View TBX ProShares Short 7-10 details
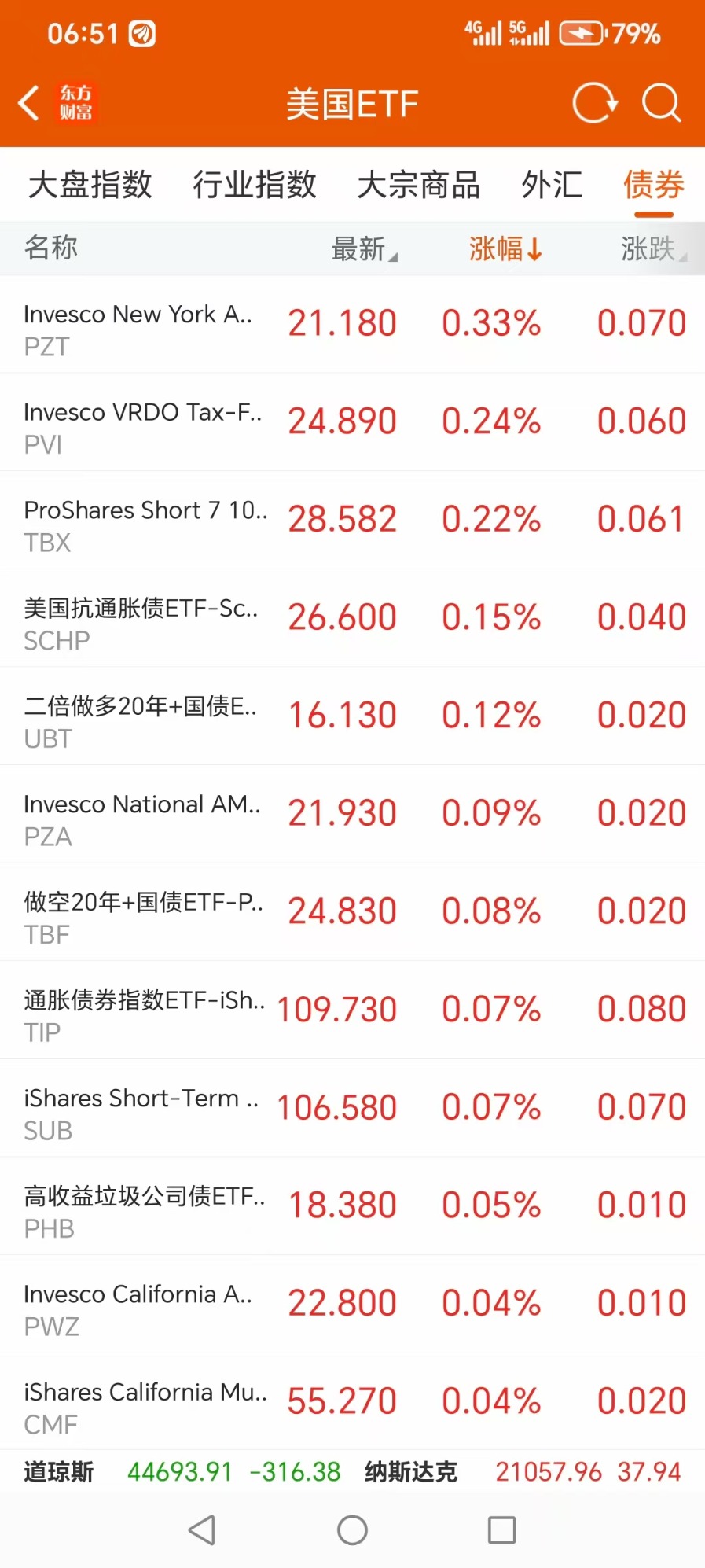Viewport: 705px width, 1568px height. [352, 521]
